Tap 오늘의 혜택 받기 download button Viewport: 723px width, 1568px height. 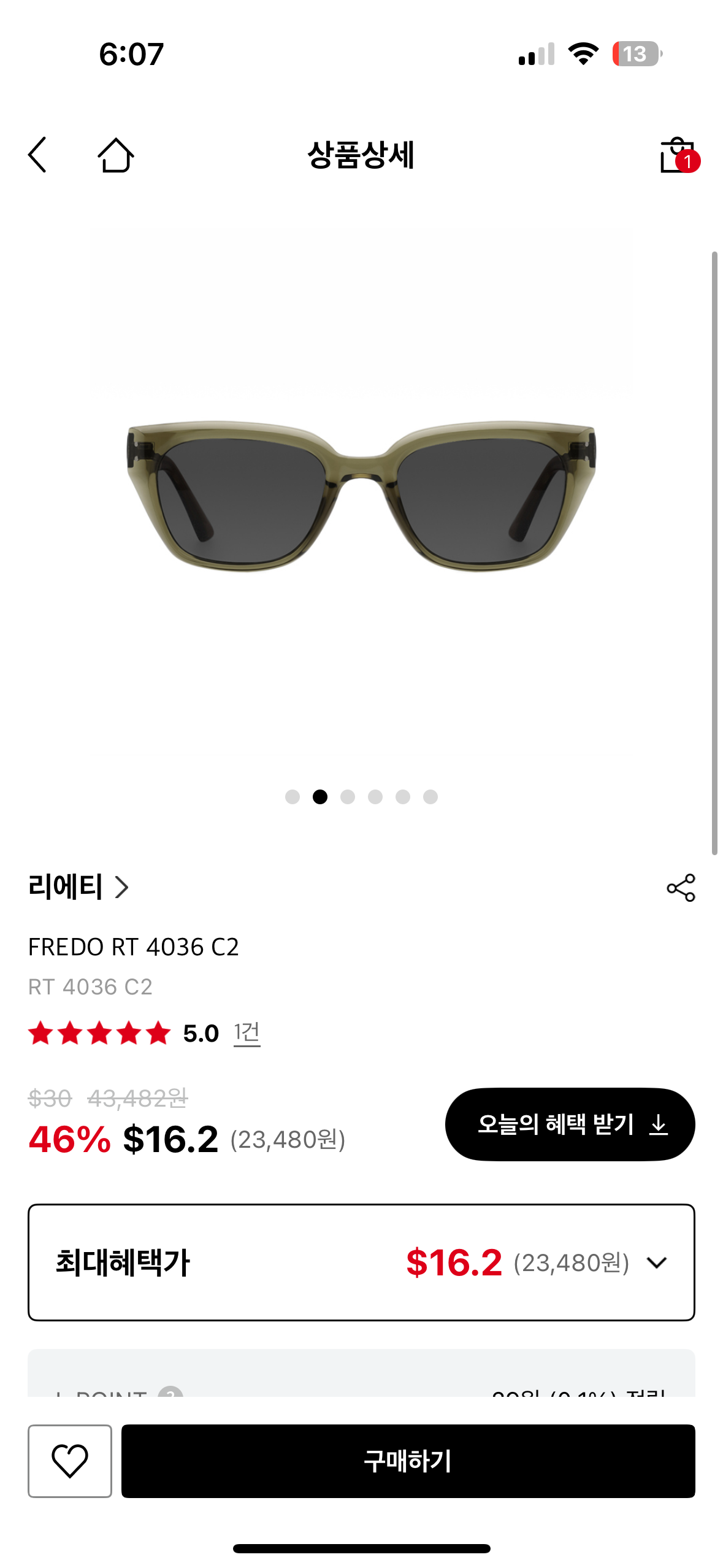[x=570, y=1124]
